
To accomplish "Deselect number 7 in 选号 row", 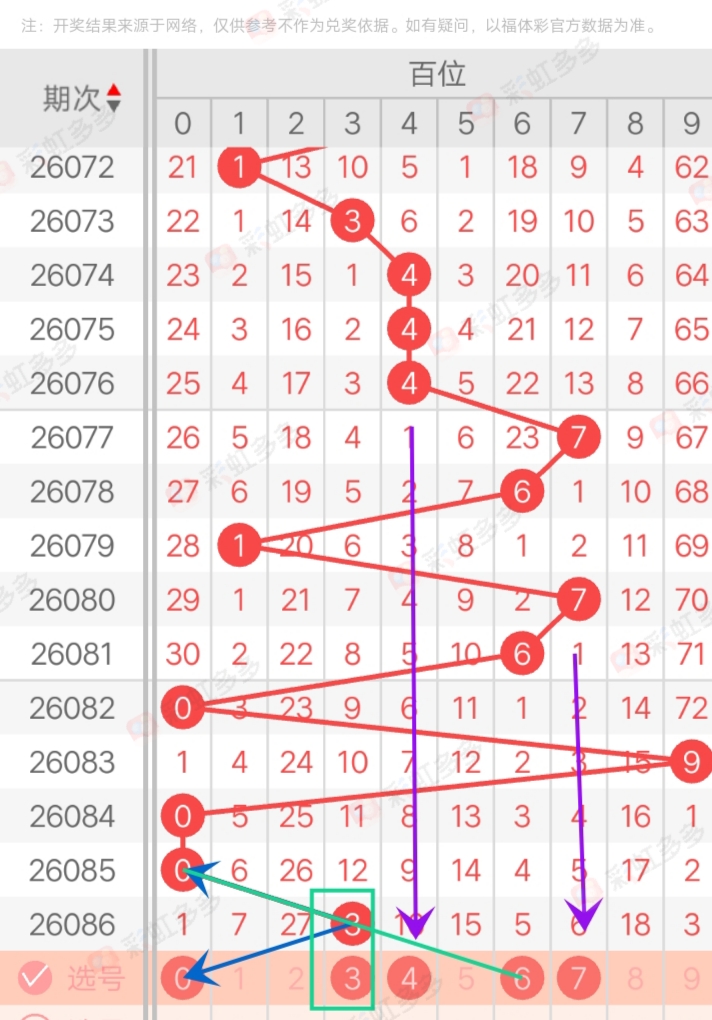I will pos(579,978).
